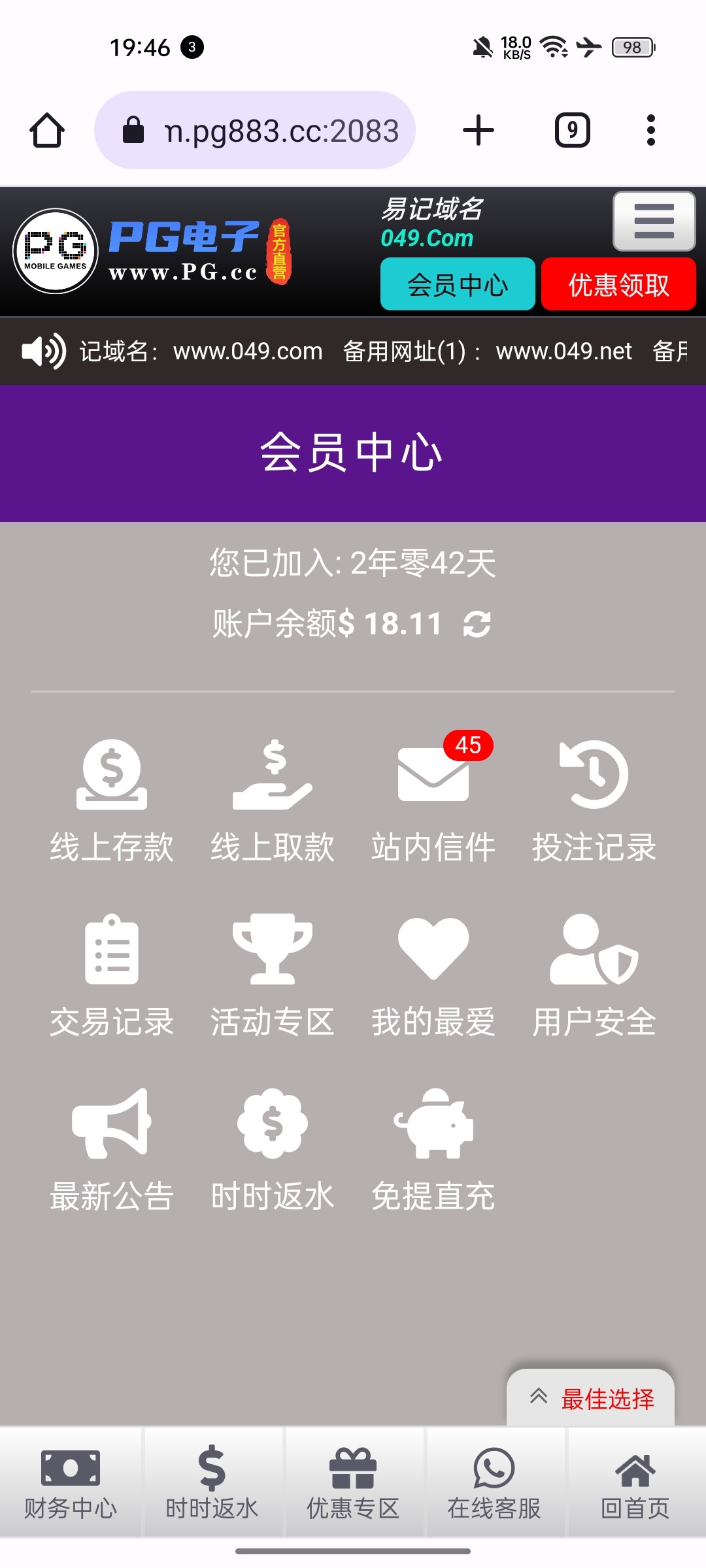
Task: Refresh the account balance
Action: (x=477, y=624)
